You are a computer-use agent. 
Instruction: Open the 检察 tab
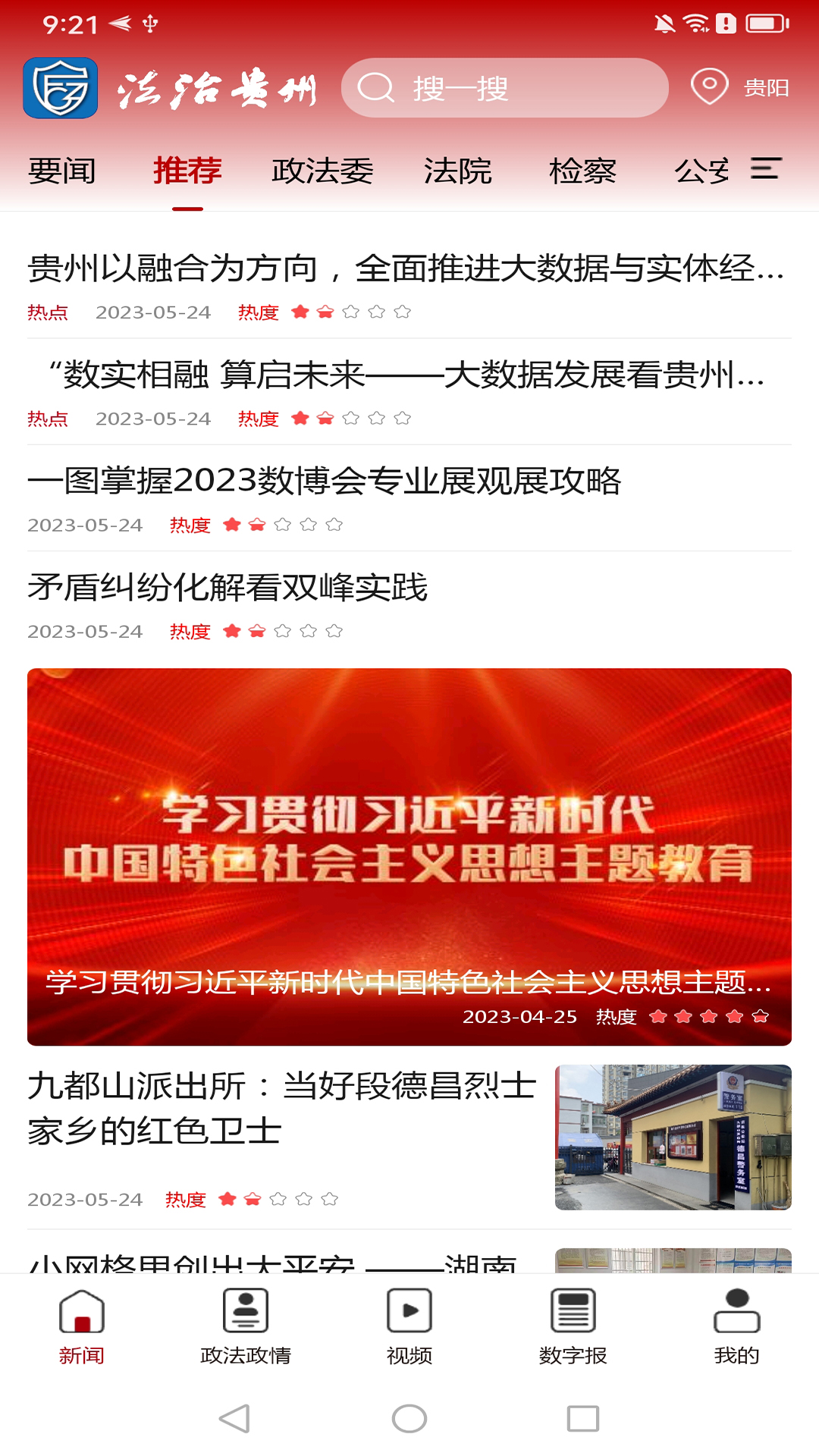pos(582,171)
